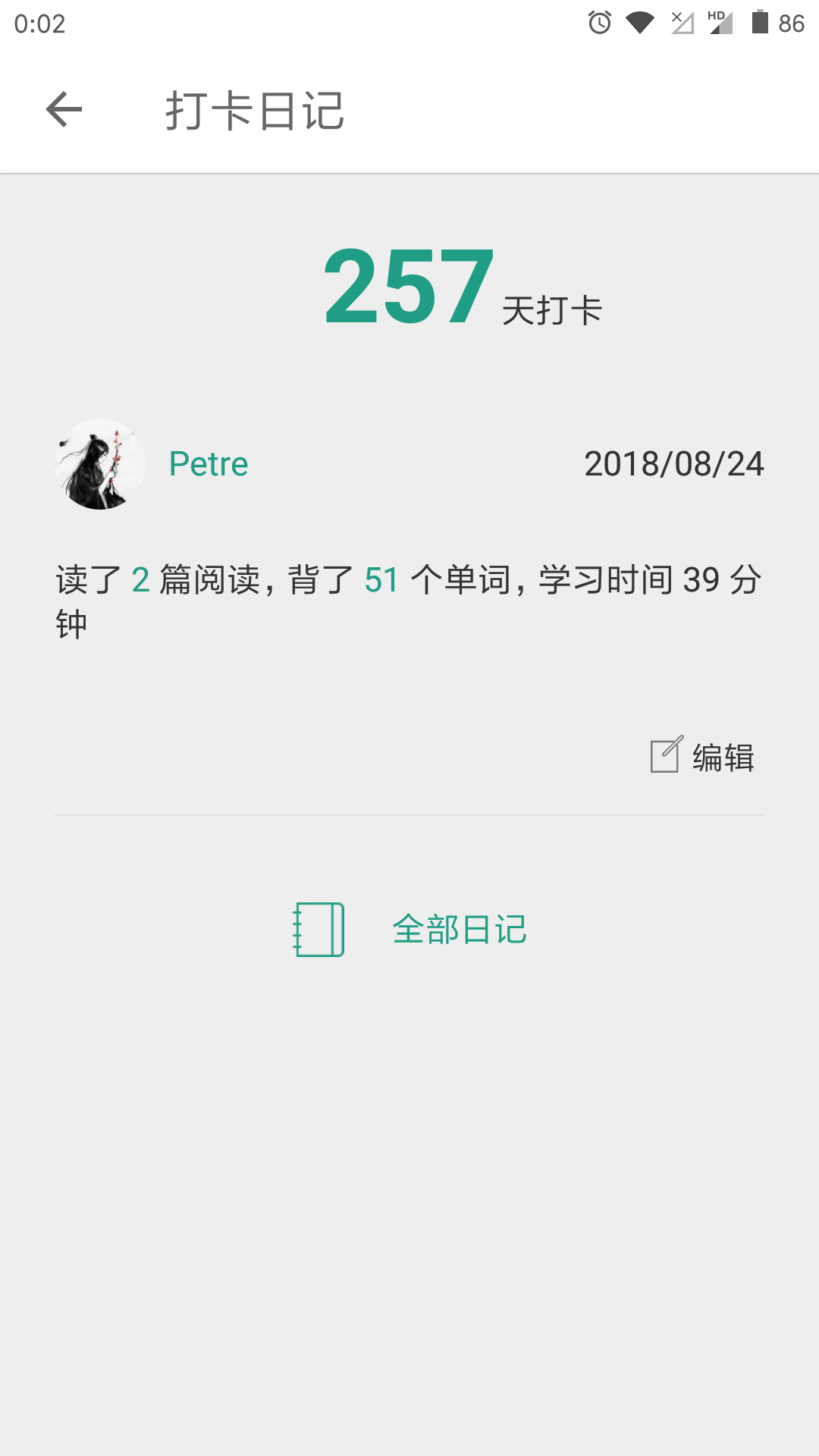This screenshot has height=1456, width=819.
Task: Tap the 编辑 edit button
Action: (703, 757)
